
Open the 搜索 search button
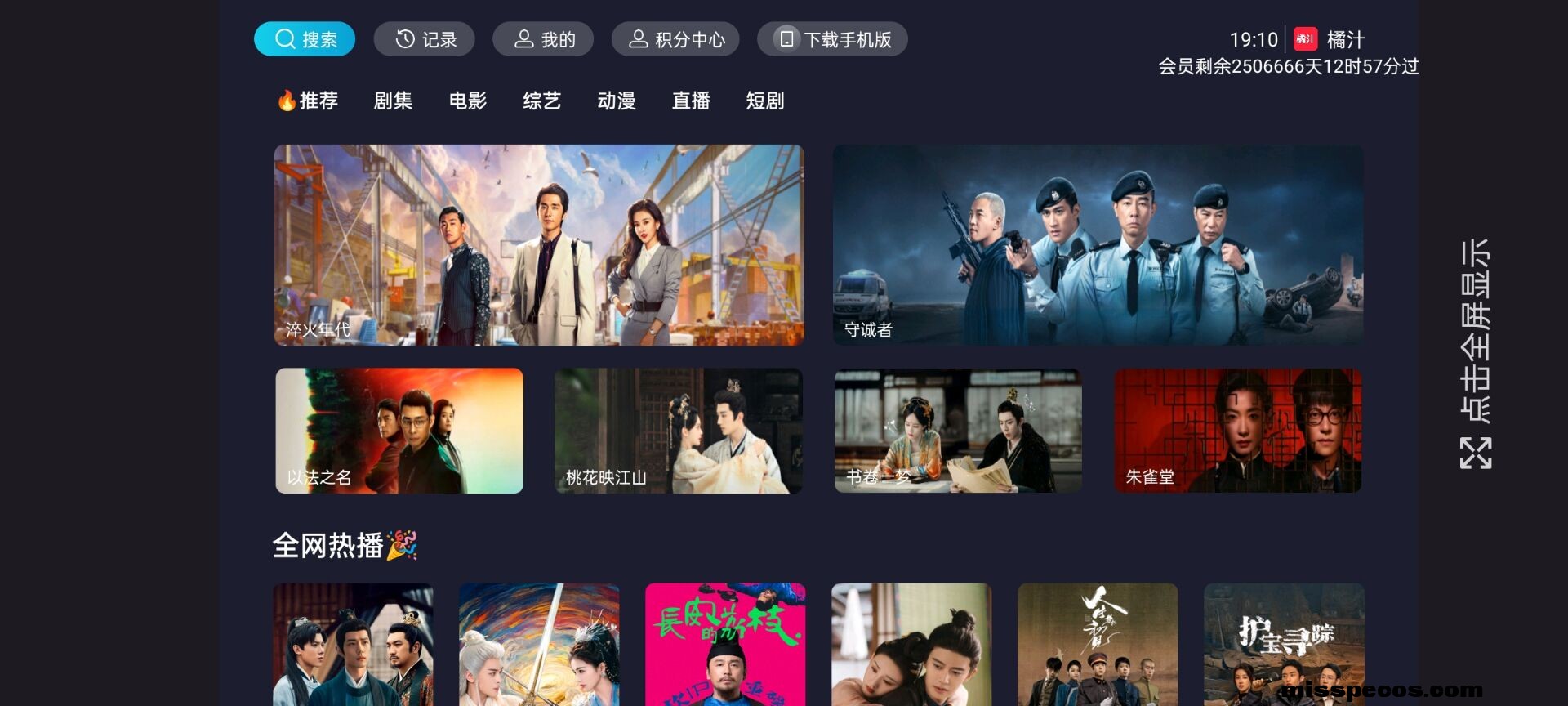coord(305,39)
